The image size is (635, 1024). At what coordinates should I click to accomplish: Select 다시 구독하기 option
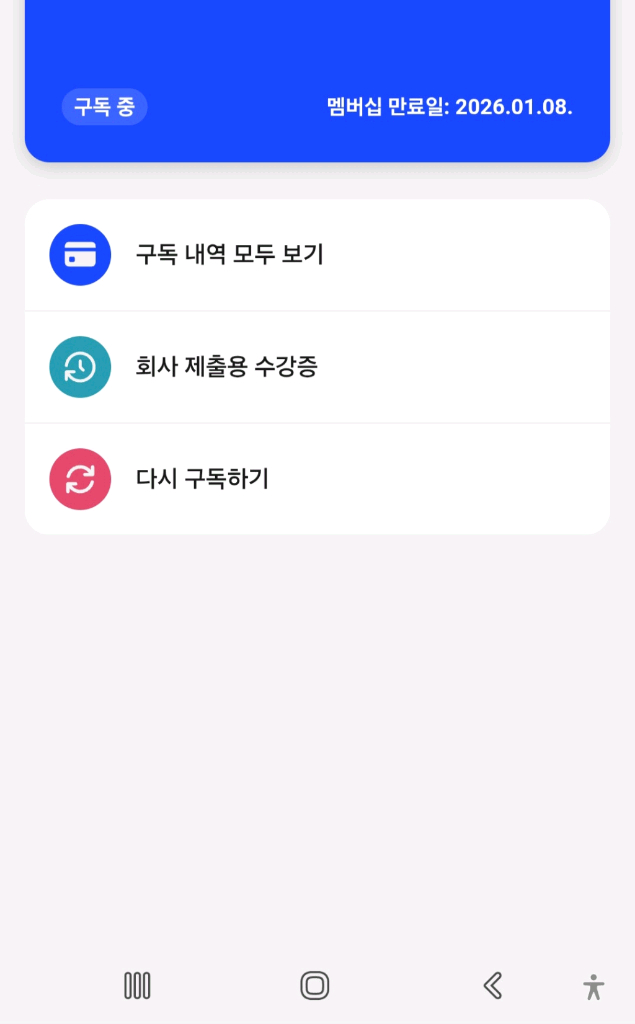pyautogui.click(x=317, y=479)
